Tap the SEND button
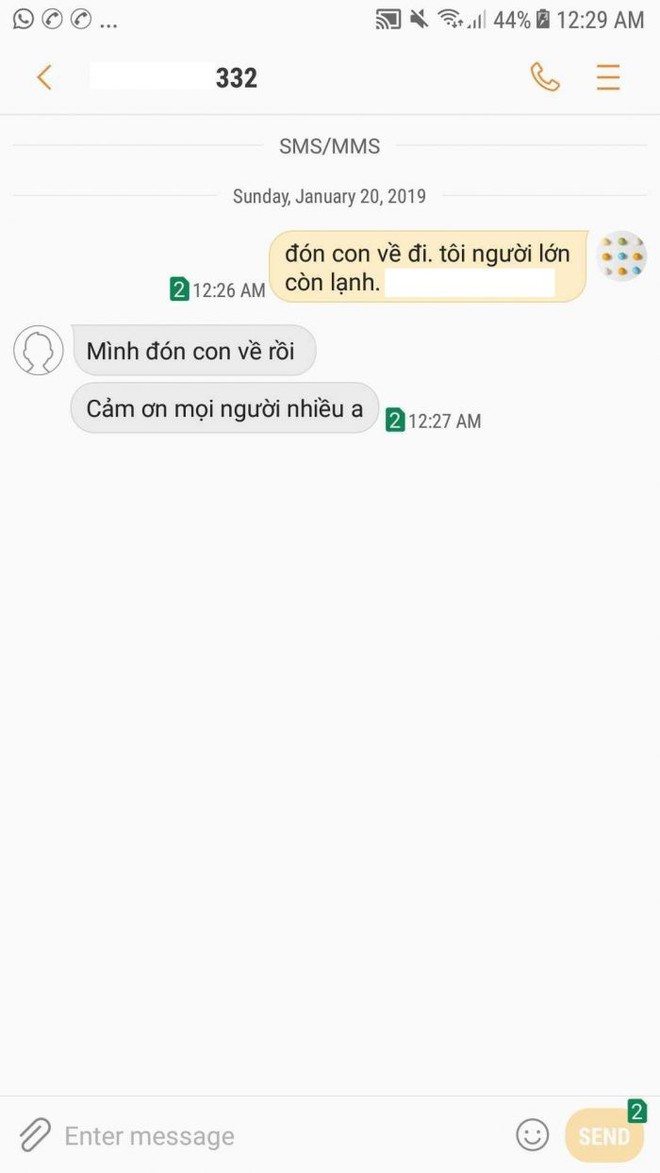Viewport: 660px width, 1173px height. point(605,1136)
